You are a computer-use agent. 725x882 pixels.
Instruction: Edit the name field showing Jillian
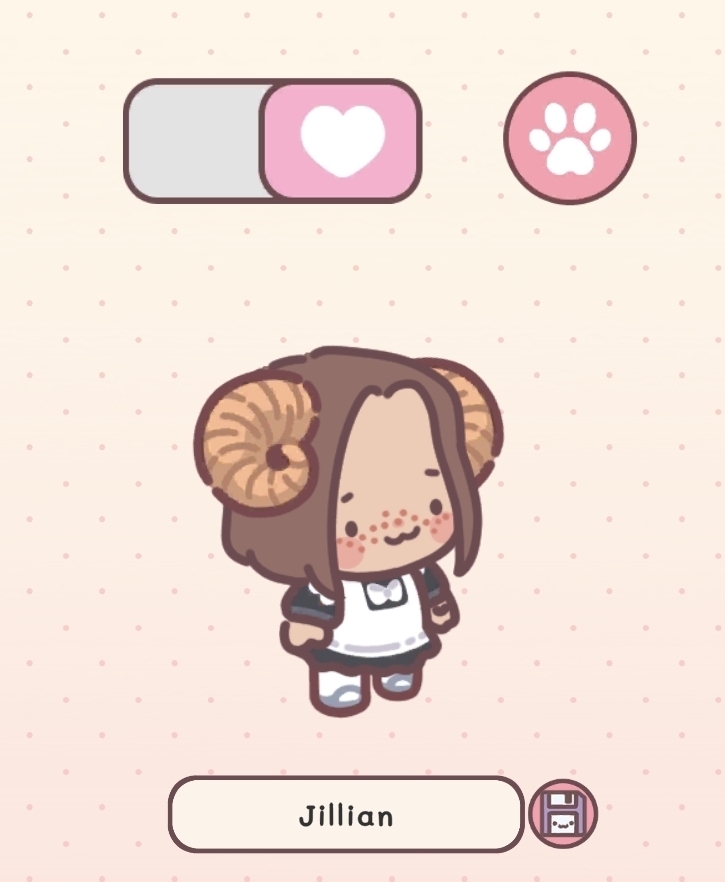click(346, 815)
